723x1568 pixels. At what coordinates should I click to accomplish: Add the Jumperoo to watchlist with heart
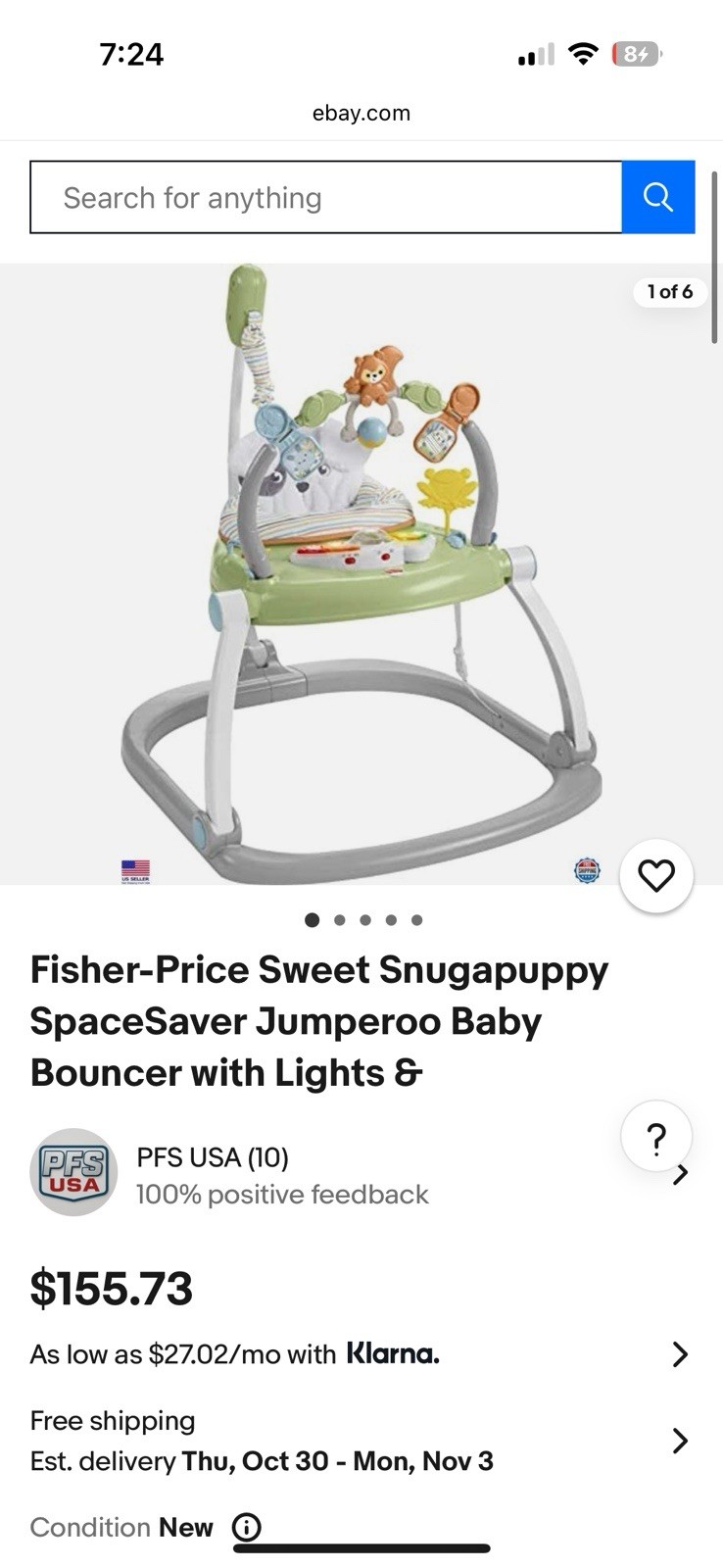pyautogui.click(x=655, y=875)
